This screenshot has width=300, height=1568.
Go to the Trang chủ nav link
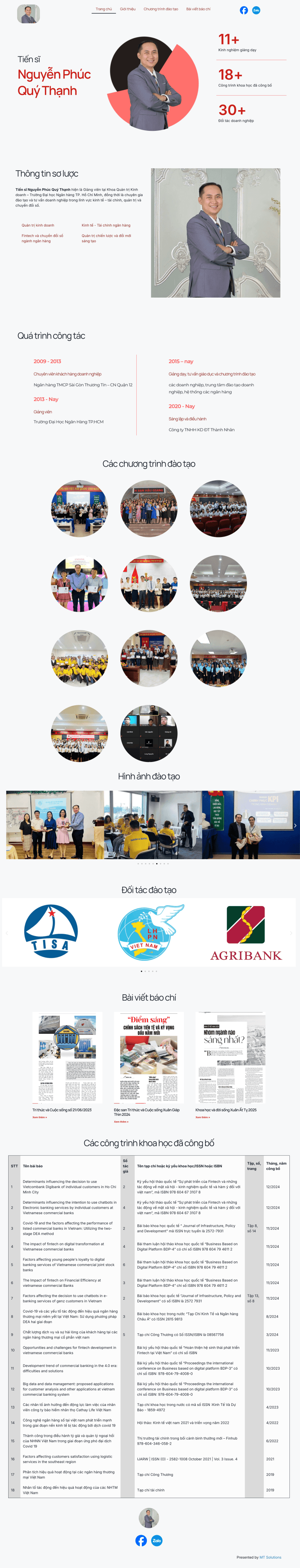(104, 9)
